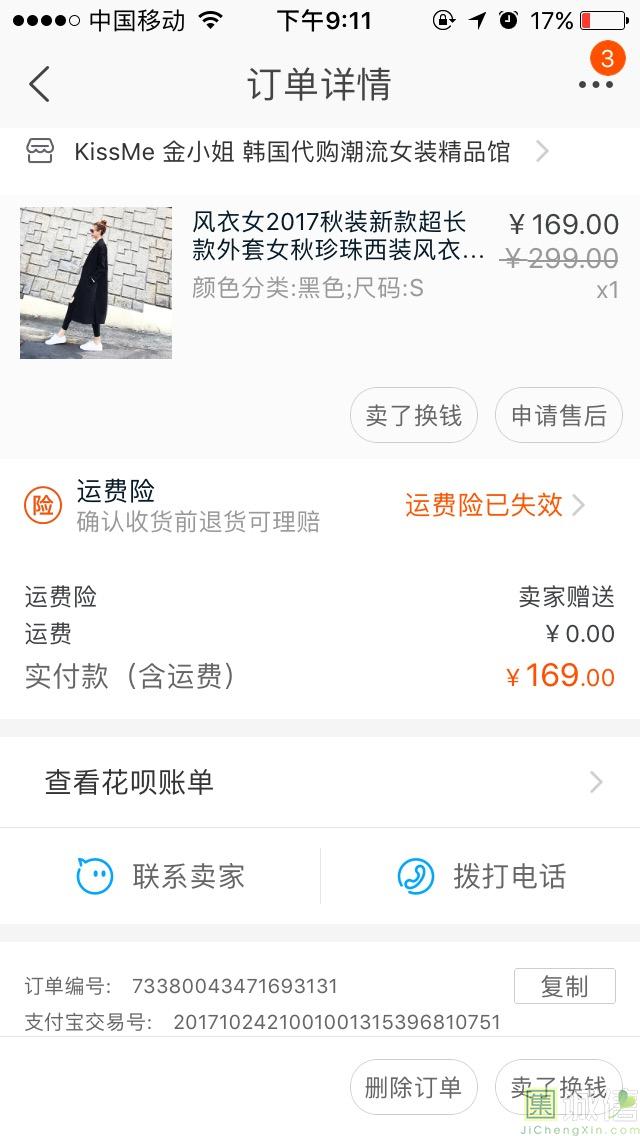This screenshot has width=640, height=1136.
Task: Tap the 申请售后 button
Action: pyautogui.click(x=558, y=415)
